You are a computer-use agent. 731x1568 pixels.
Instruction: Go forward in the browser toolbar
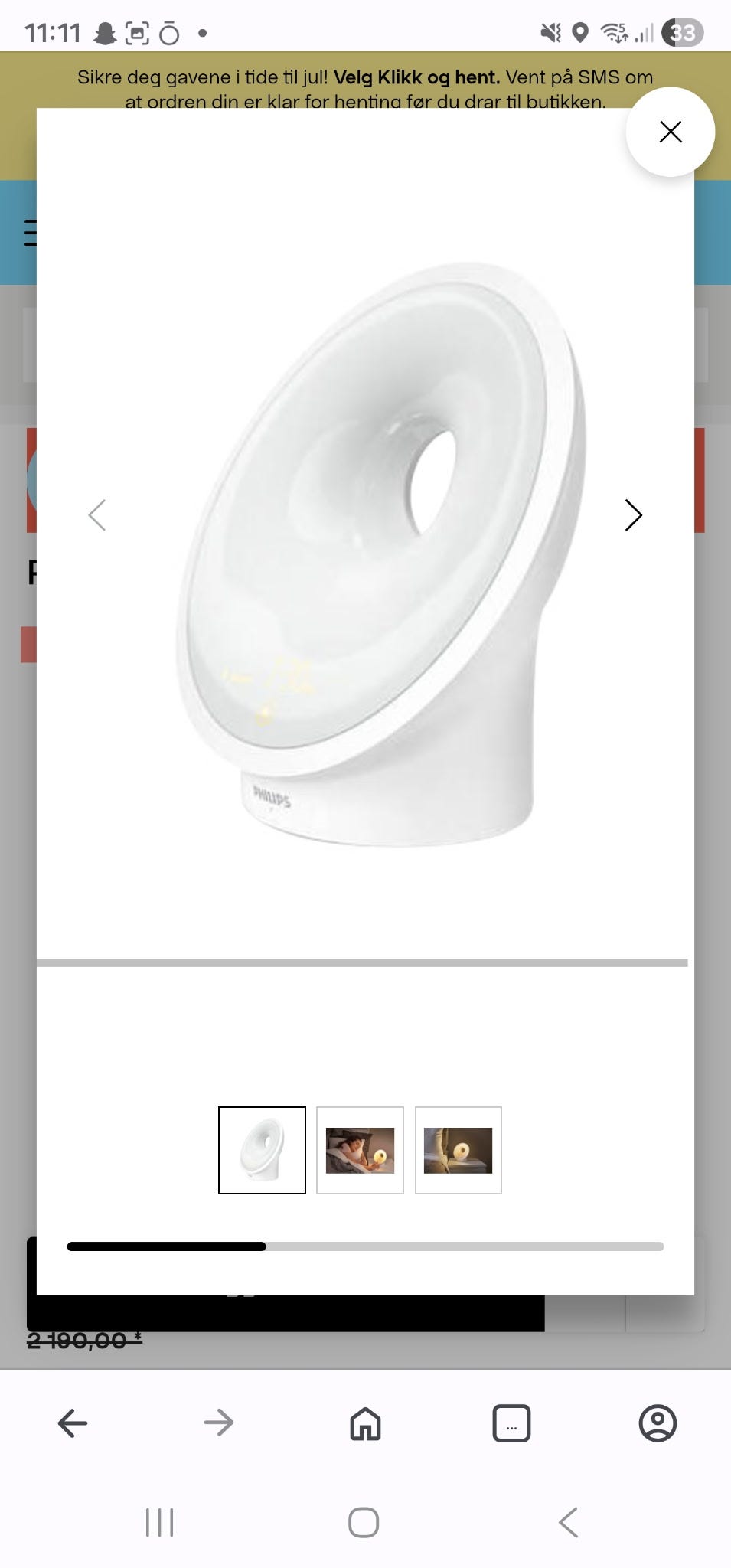[x=219, y=1423]
